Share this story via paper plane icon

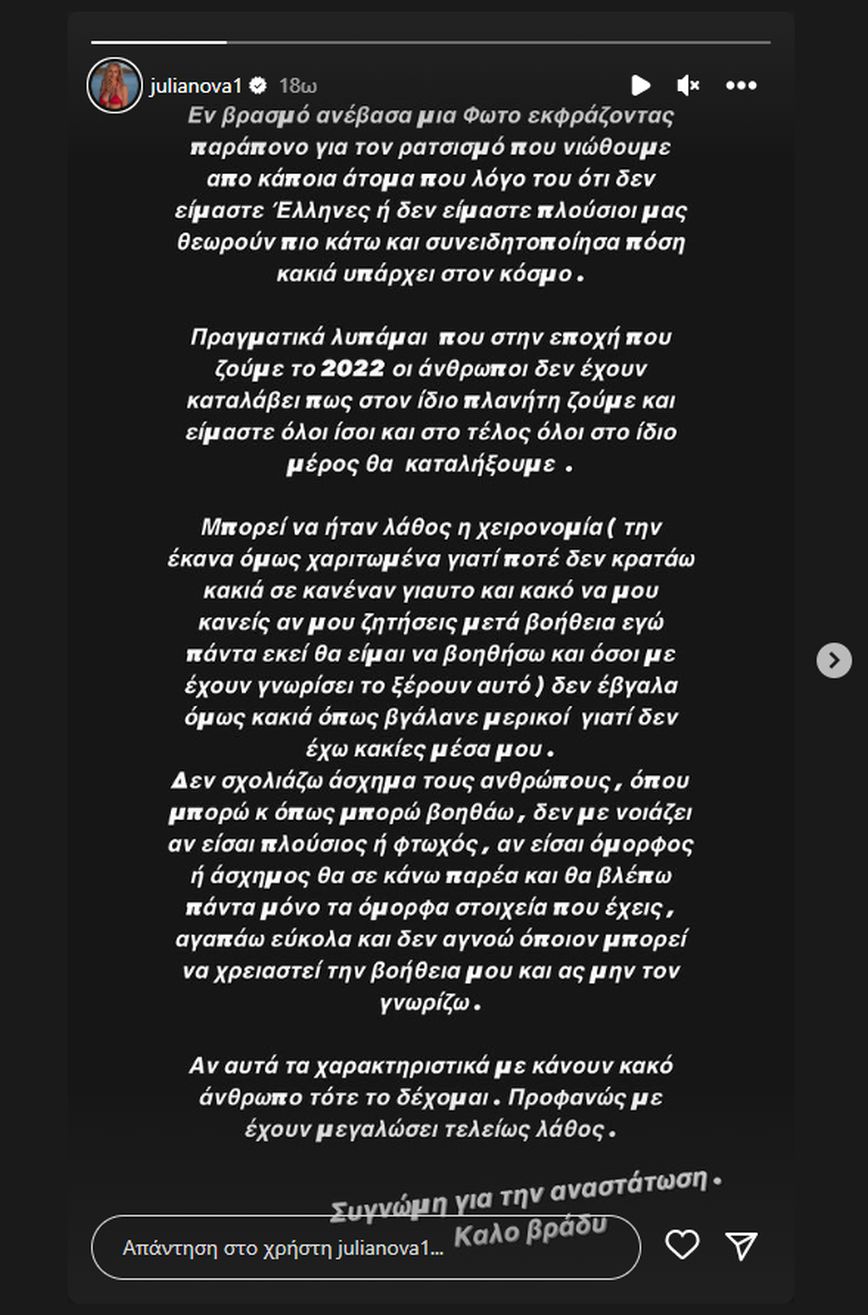[x=741, y=1245]
